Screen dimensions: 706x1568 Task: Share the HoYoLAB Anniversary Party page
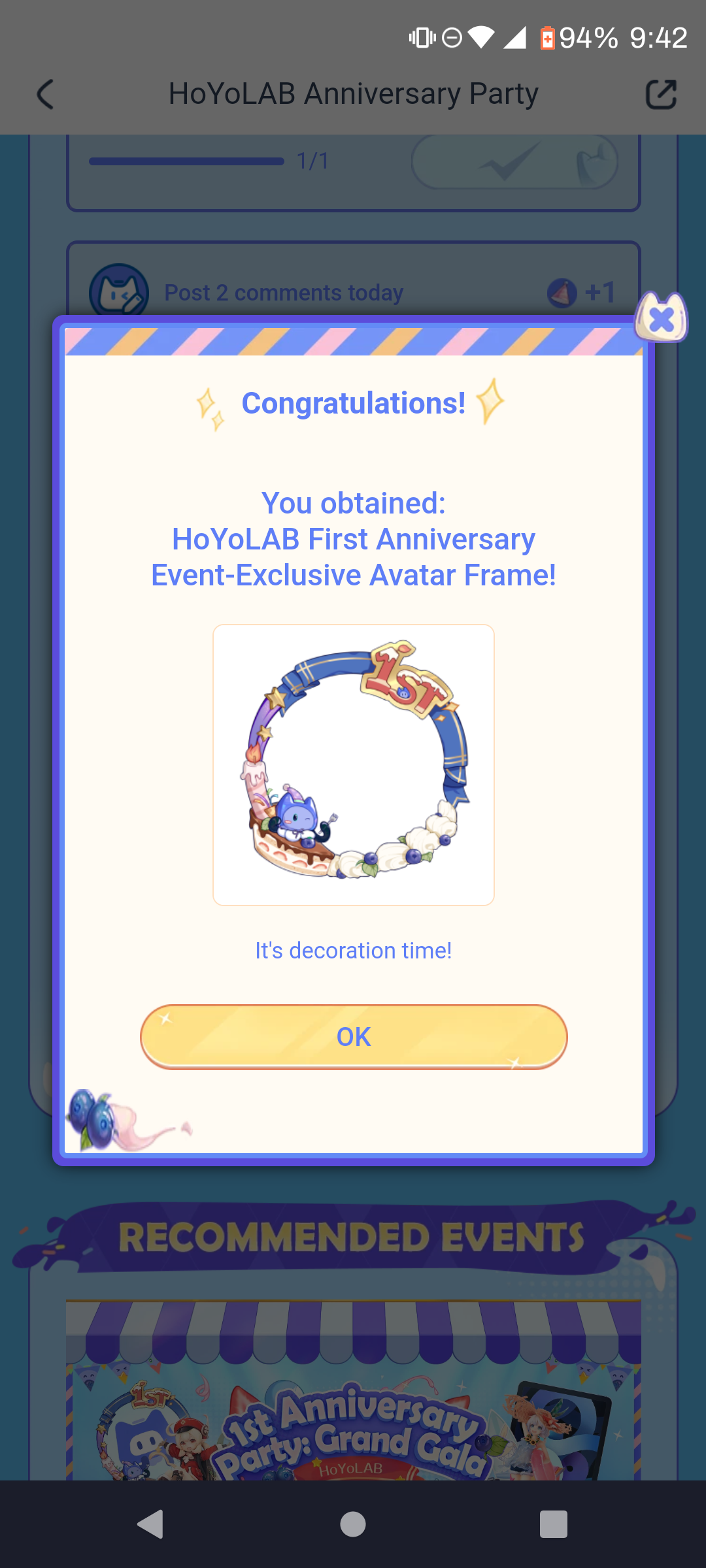661,94
